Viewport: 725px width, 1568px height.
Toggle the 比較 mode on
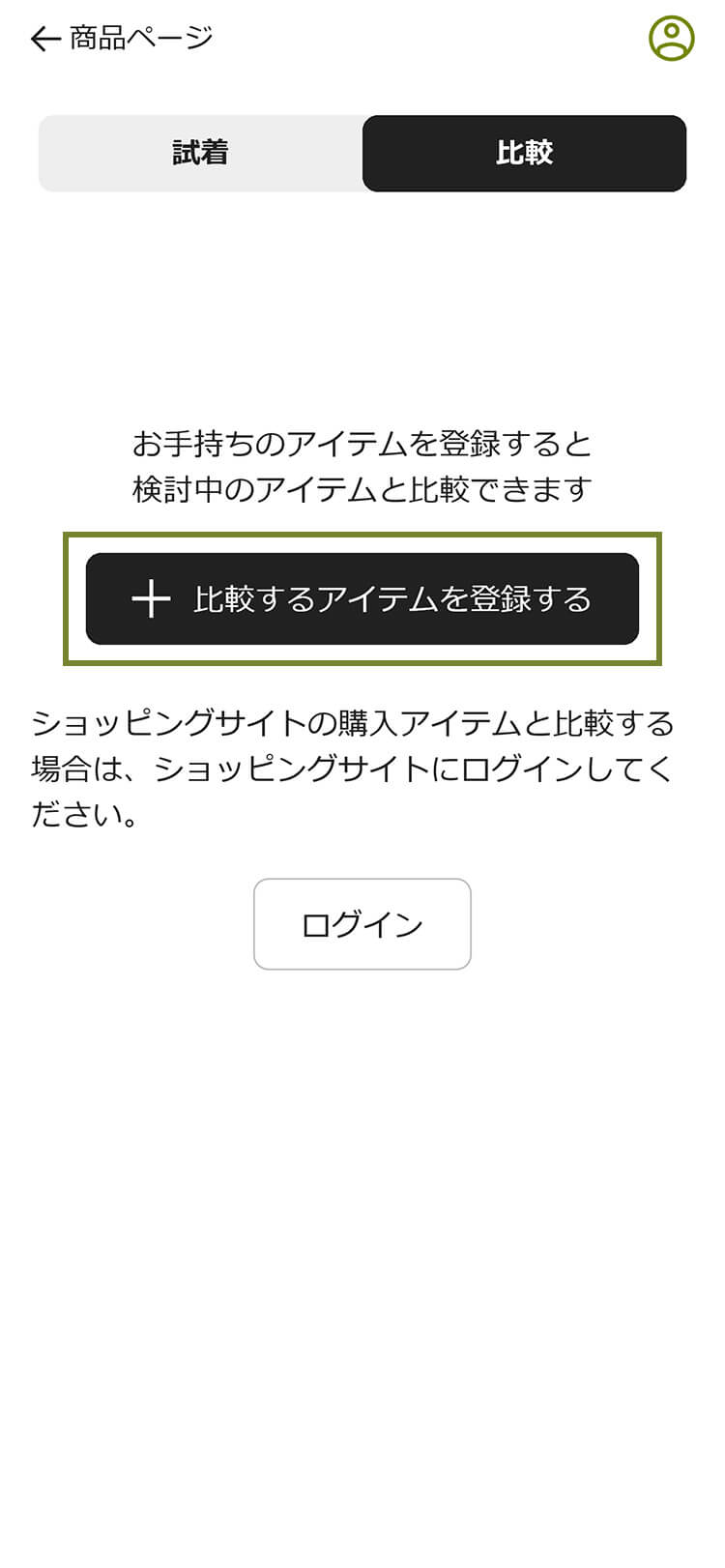pyautogui.click(x=525, y=152)
